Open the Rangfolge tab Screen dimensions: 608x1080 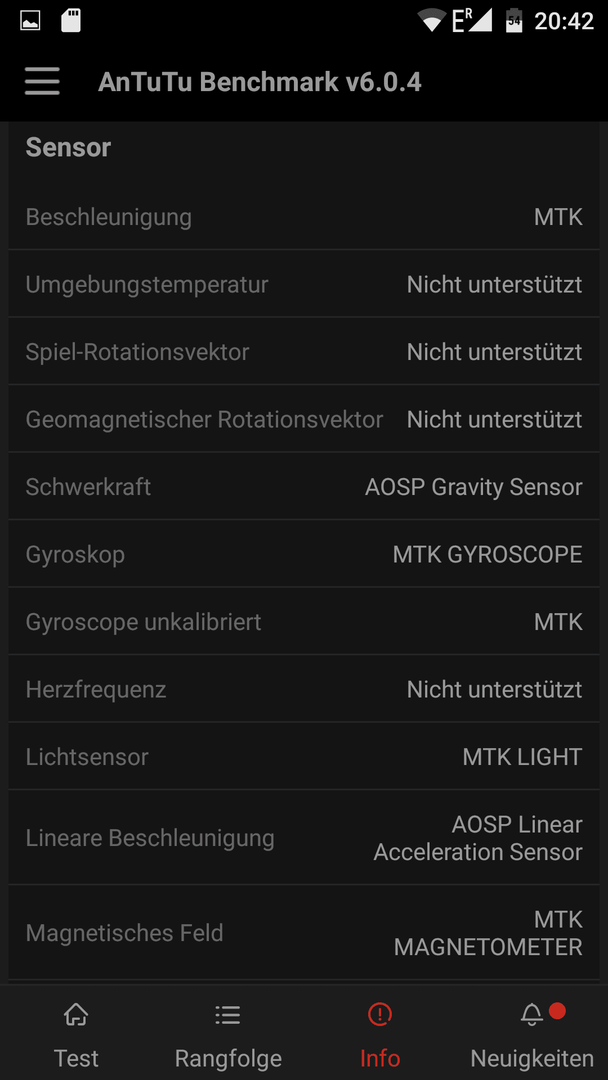click(228, 1033)
